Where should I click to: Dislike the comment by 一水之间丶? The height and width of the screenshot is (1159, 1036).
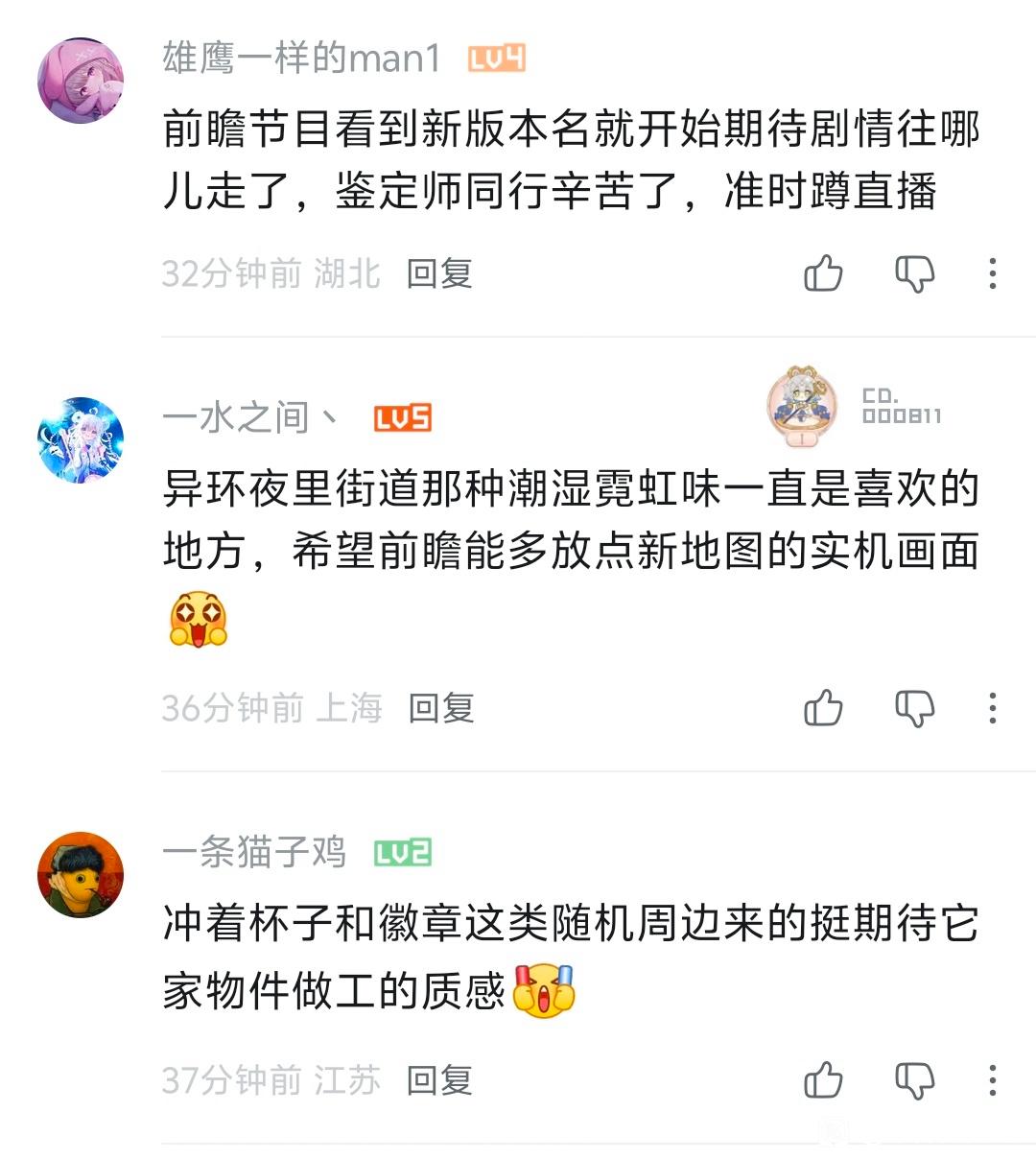(x=914, y=709)
